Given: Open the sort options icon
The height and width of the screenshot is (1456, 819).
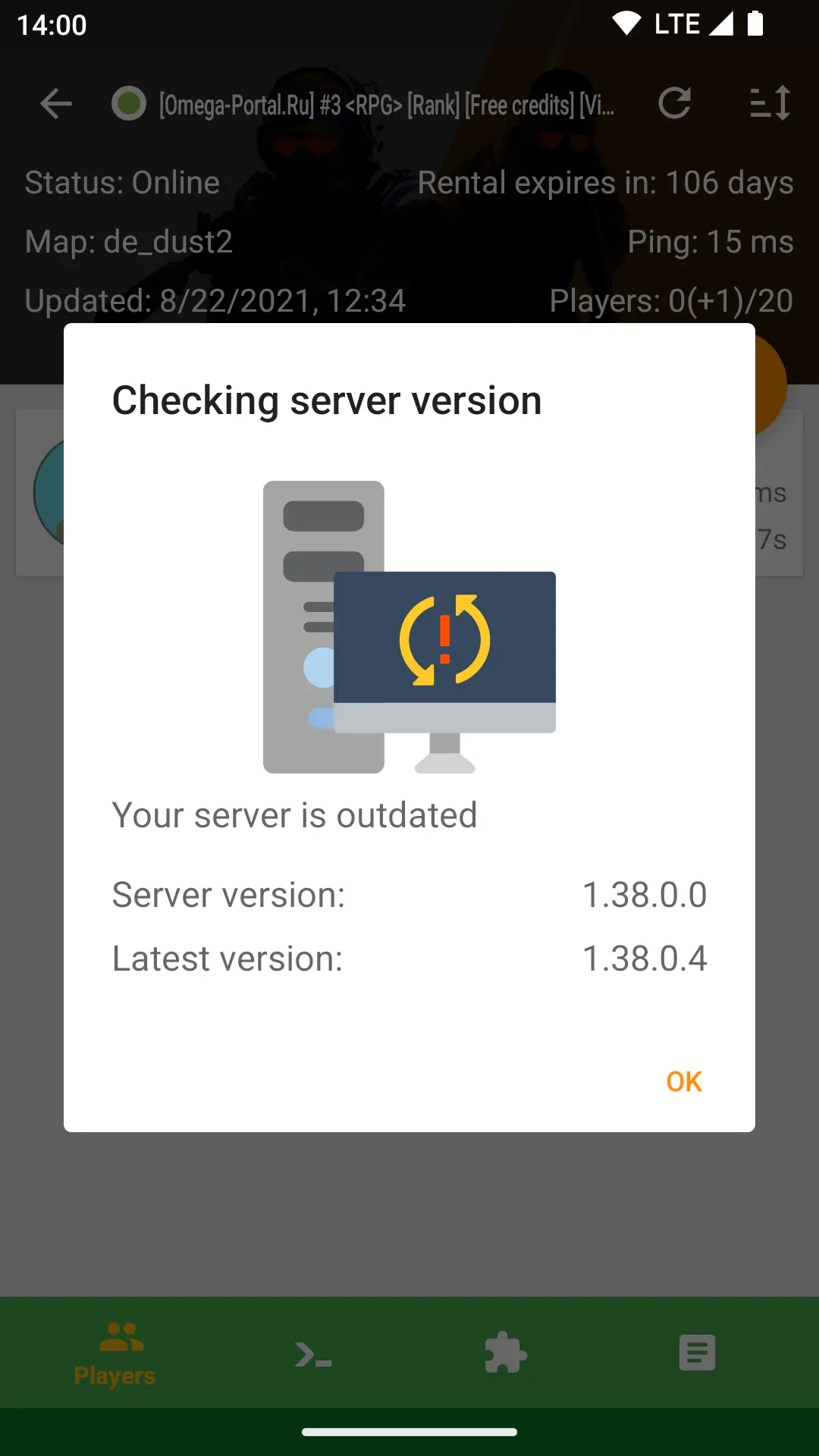Looking at the screenshot, I should [x=770, y=103].
